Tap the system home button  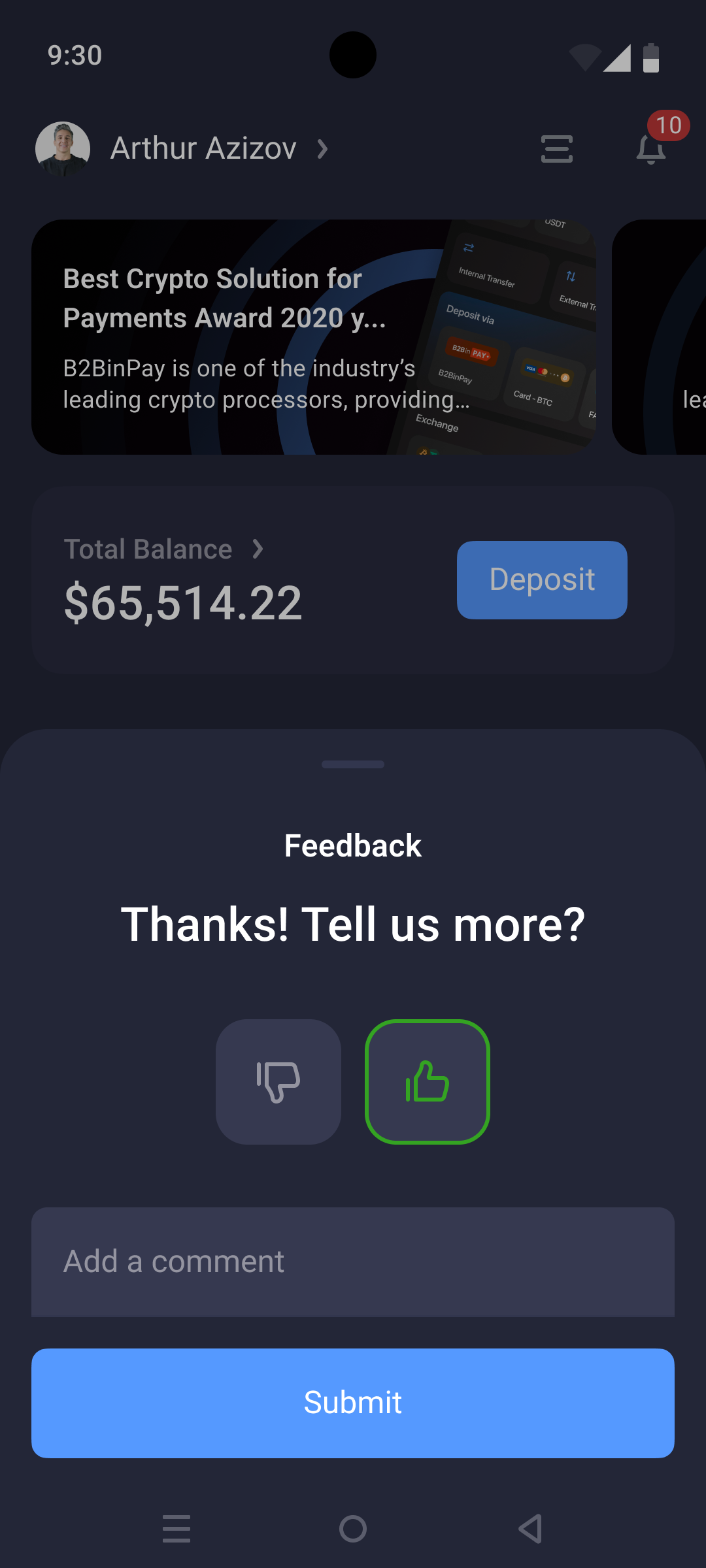tap(353, 1529)
